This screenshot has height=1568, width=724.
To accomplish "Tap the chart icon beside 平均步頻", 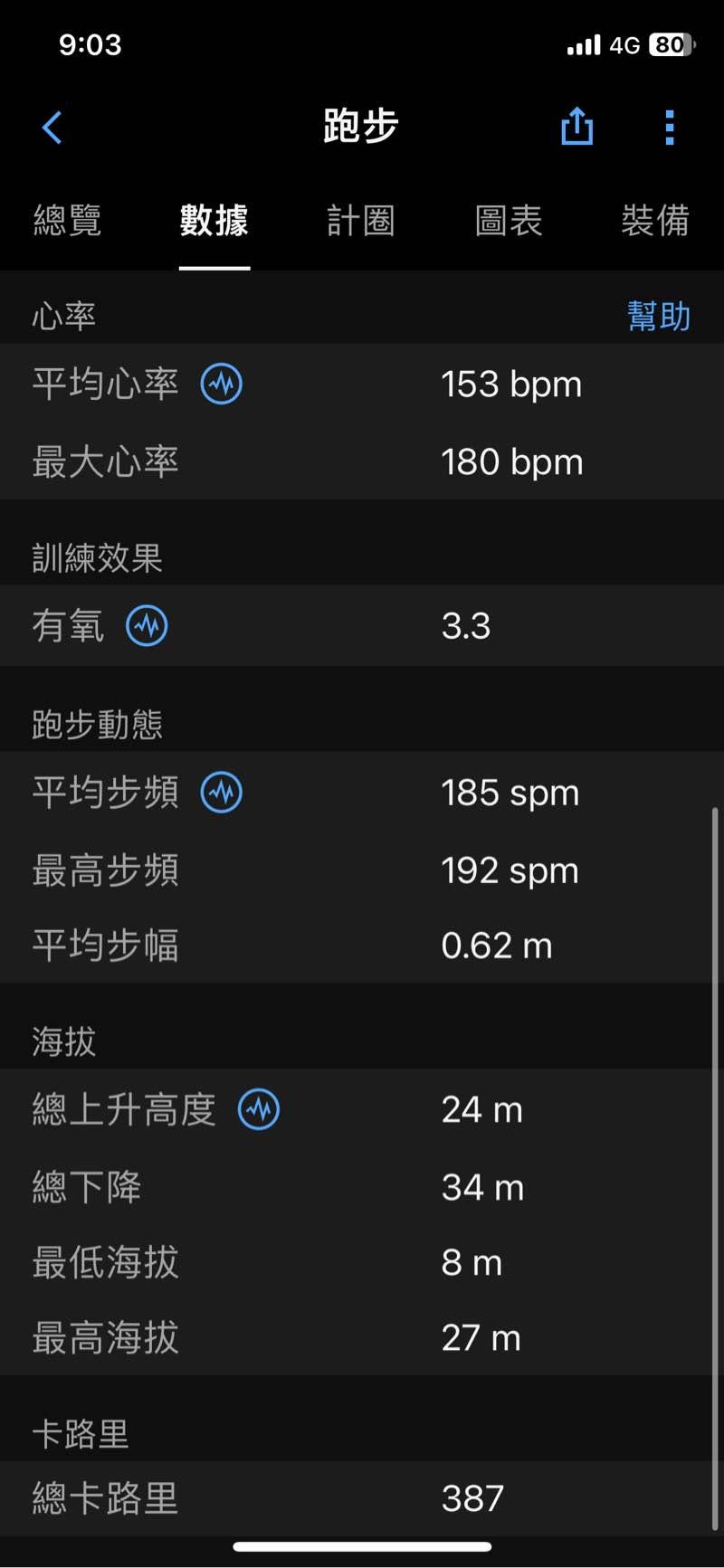I will 222,793.
